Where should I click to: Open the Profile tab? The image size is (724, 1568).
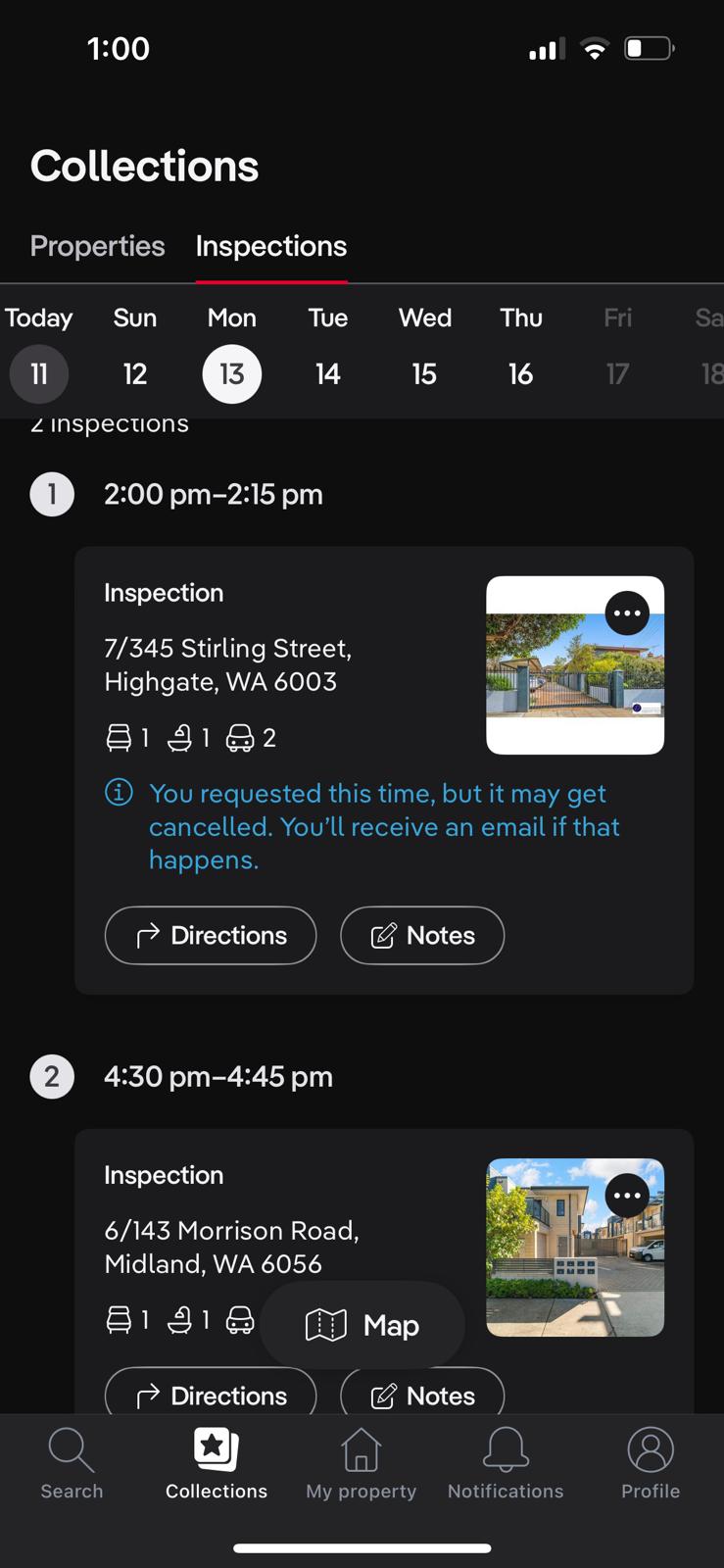pos(651,1464)
